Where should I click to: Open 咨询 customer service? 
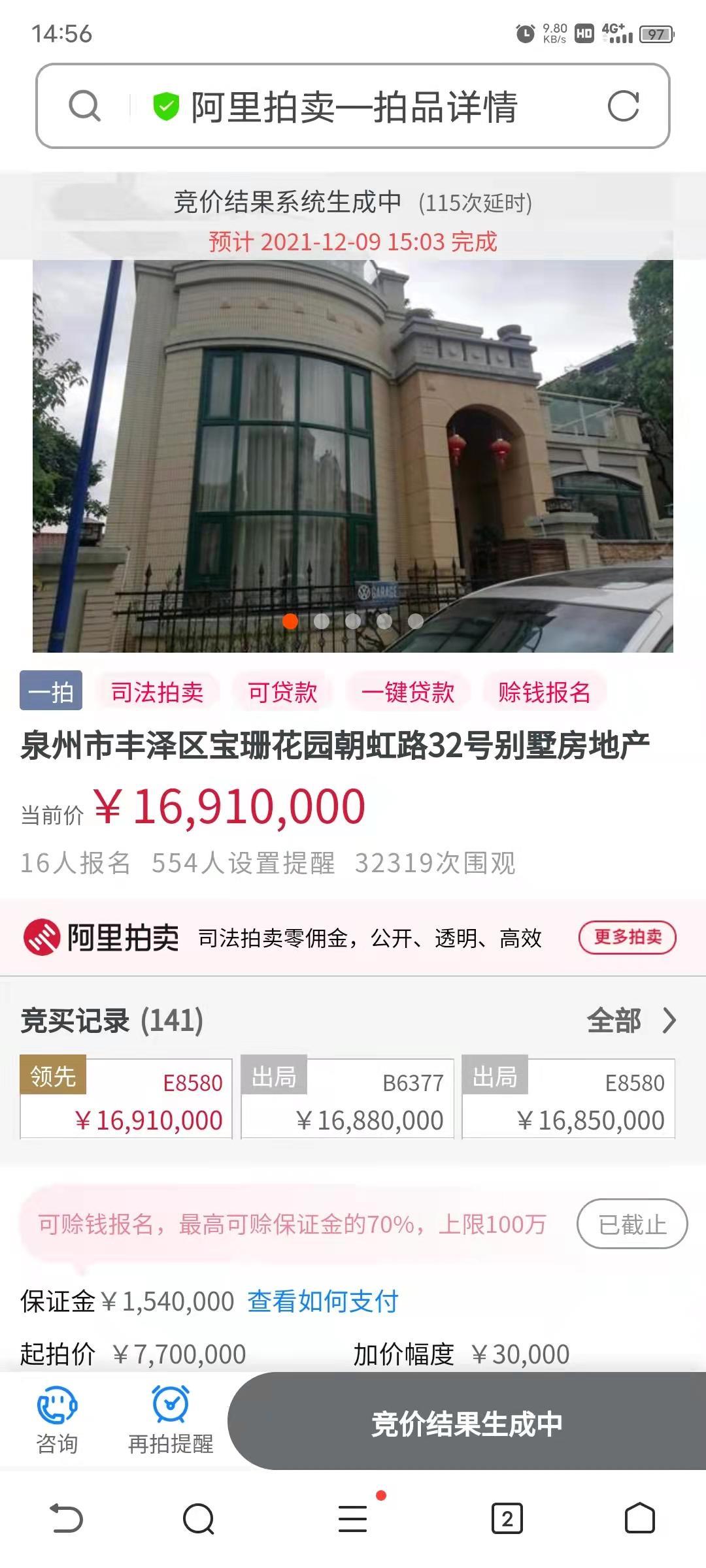pyautogui.click(x=58, y=1420)
